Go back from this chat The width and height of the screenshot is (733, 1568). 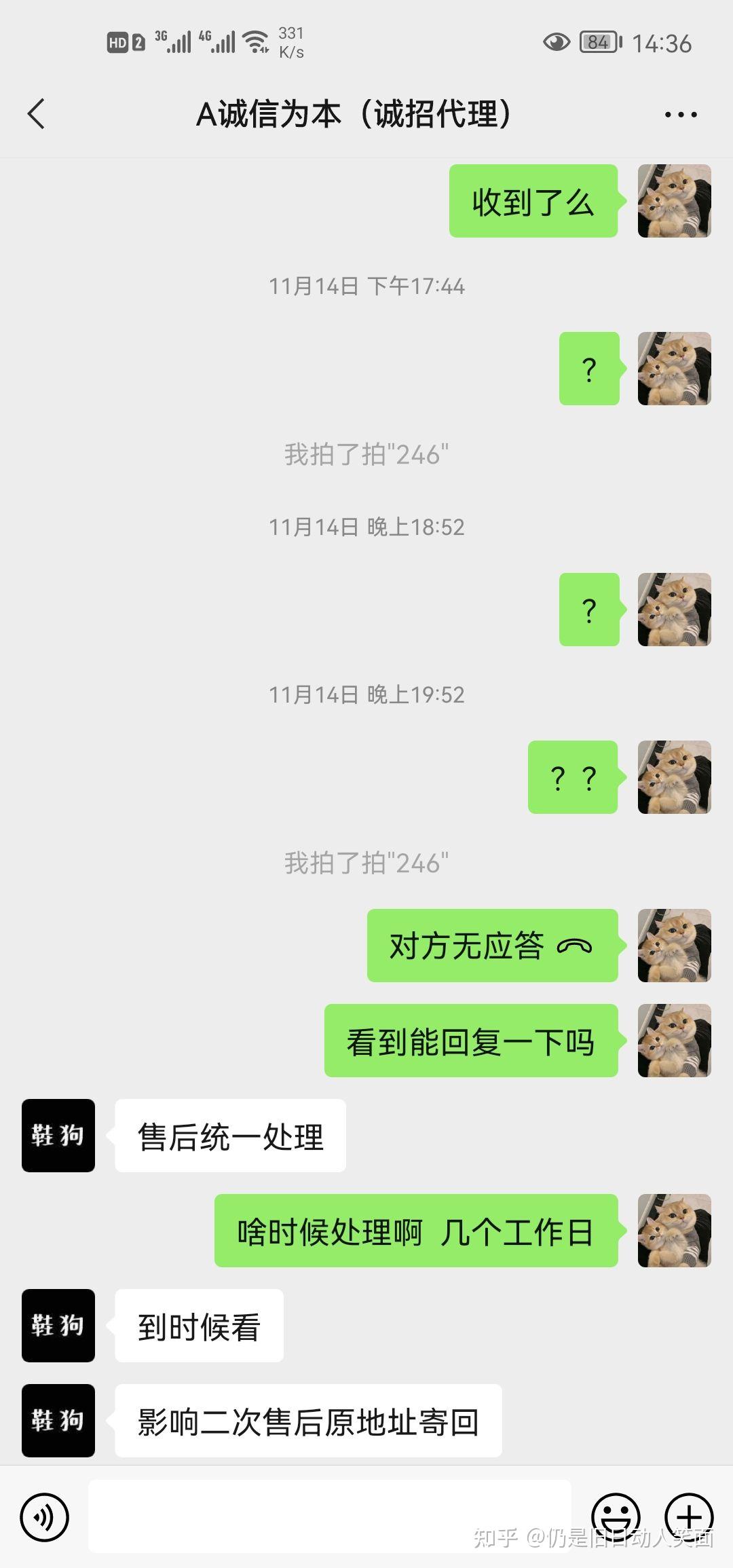(x=37, y=113)
